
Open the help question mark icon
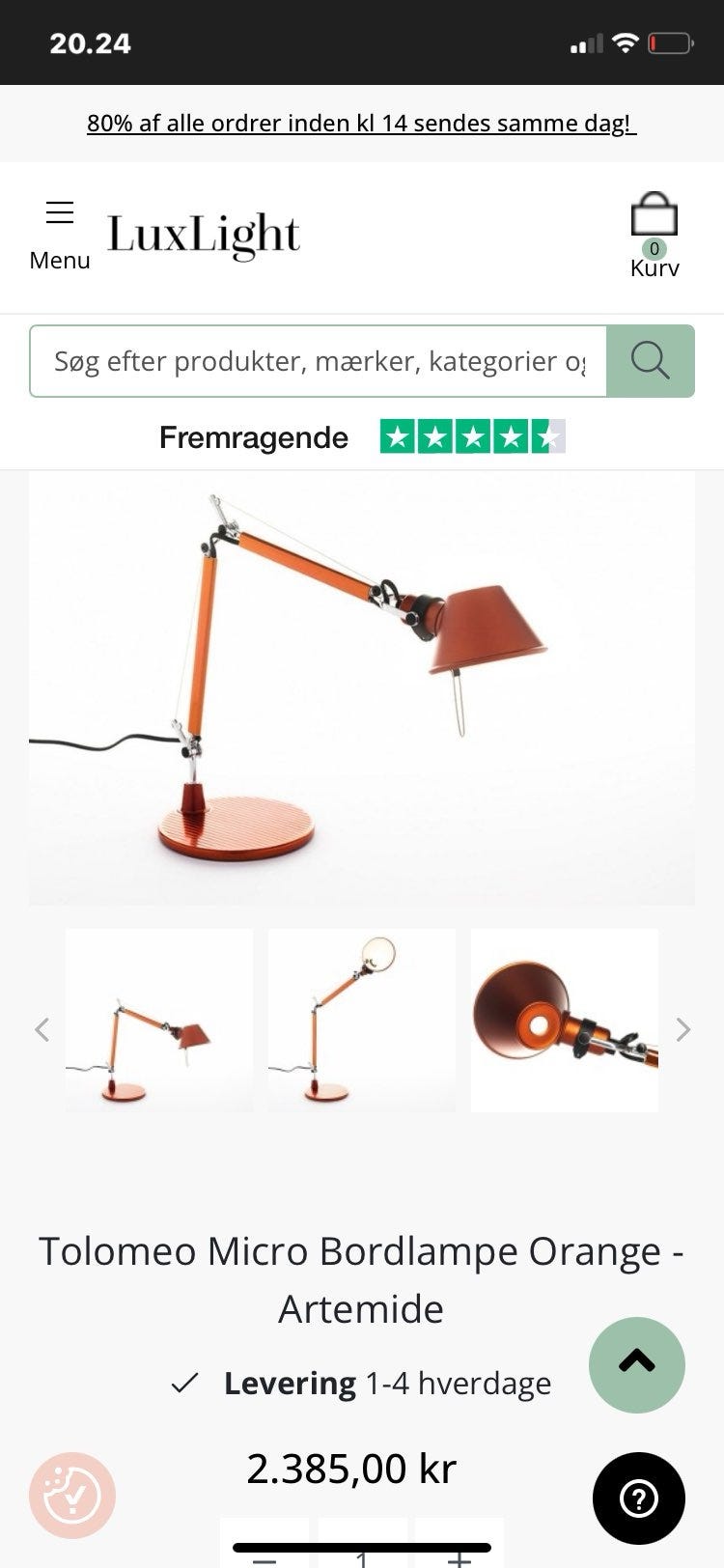637,1498
